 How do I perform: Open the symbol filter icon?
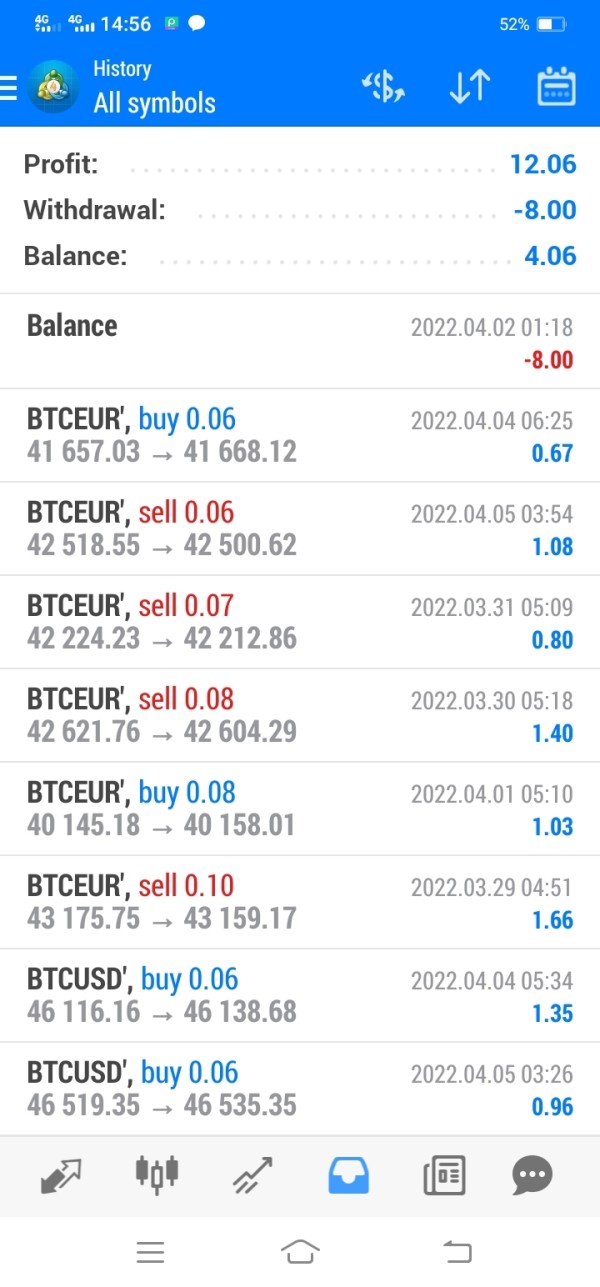pos(383,88)
